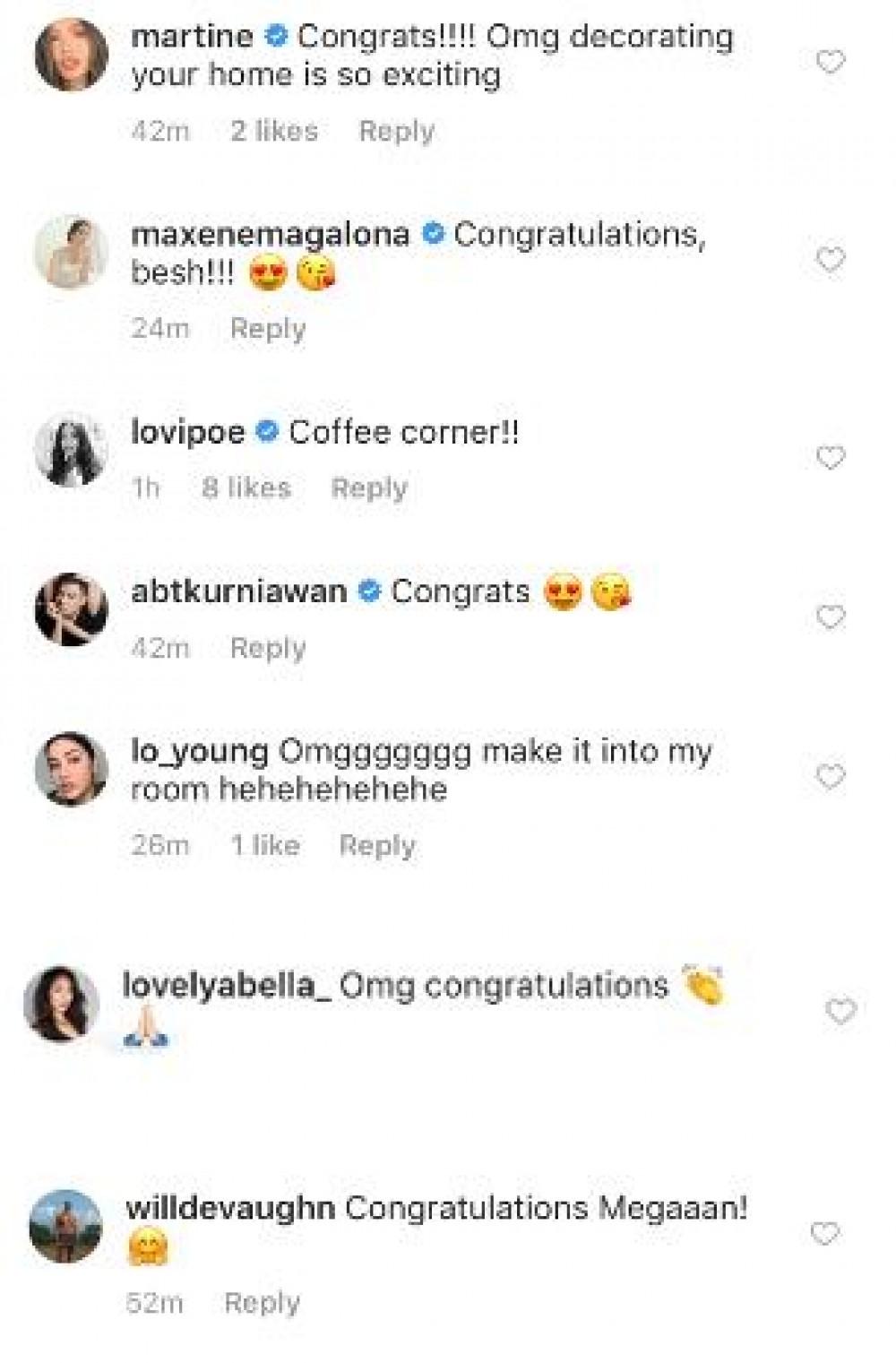Like lovipoe's Coffee corner comment
Viewport: 896px width, 1363px height.
(x=831, y=458)
